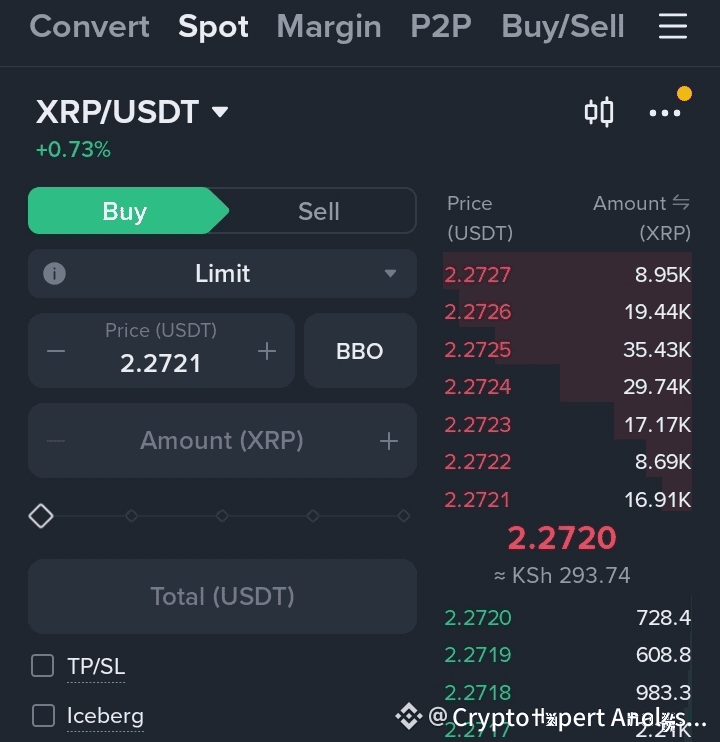Focus the Amount (XRP) field
The height and width of the screenshot is (742, 720).
pyautogui.click(x=222, y=441)
